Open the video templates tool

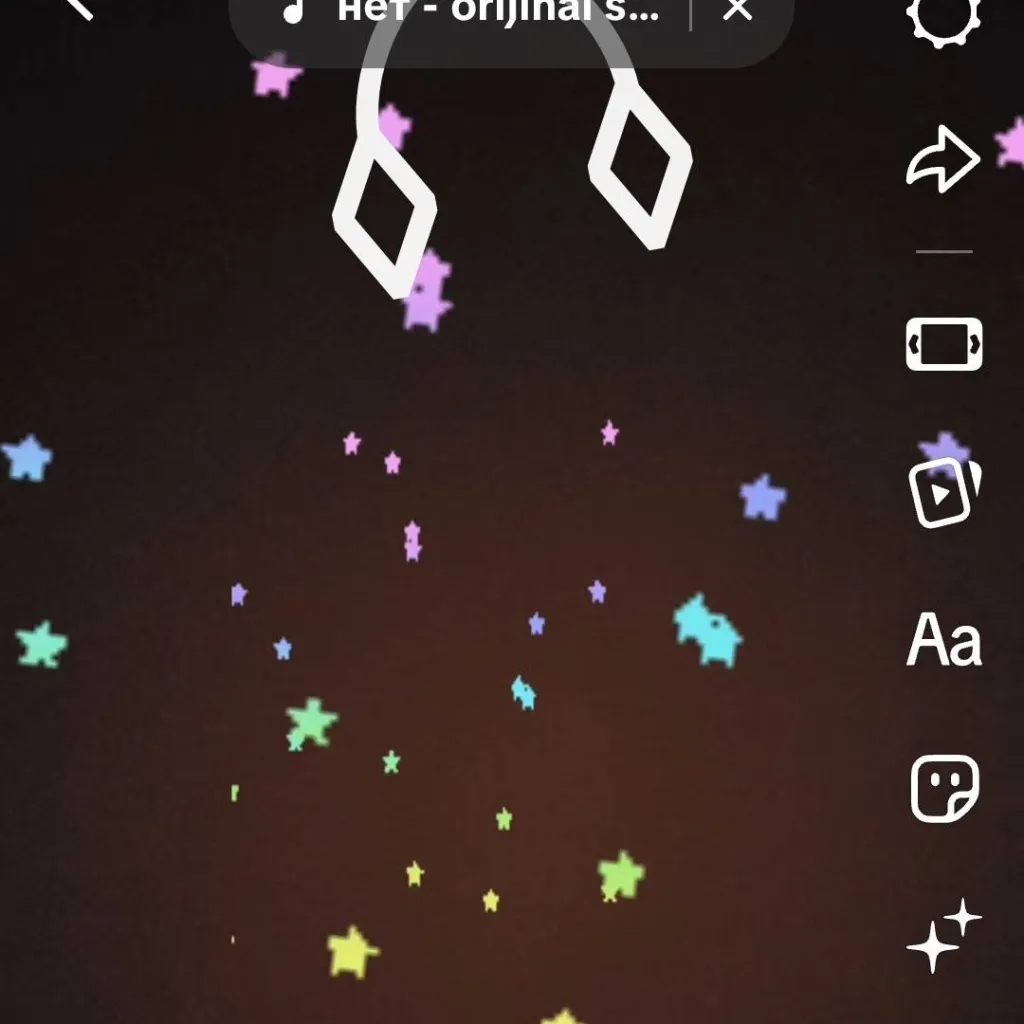pos(944,492)
